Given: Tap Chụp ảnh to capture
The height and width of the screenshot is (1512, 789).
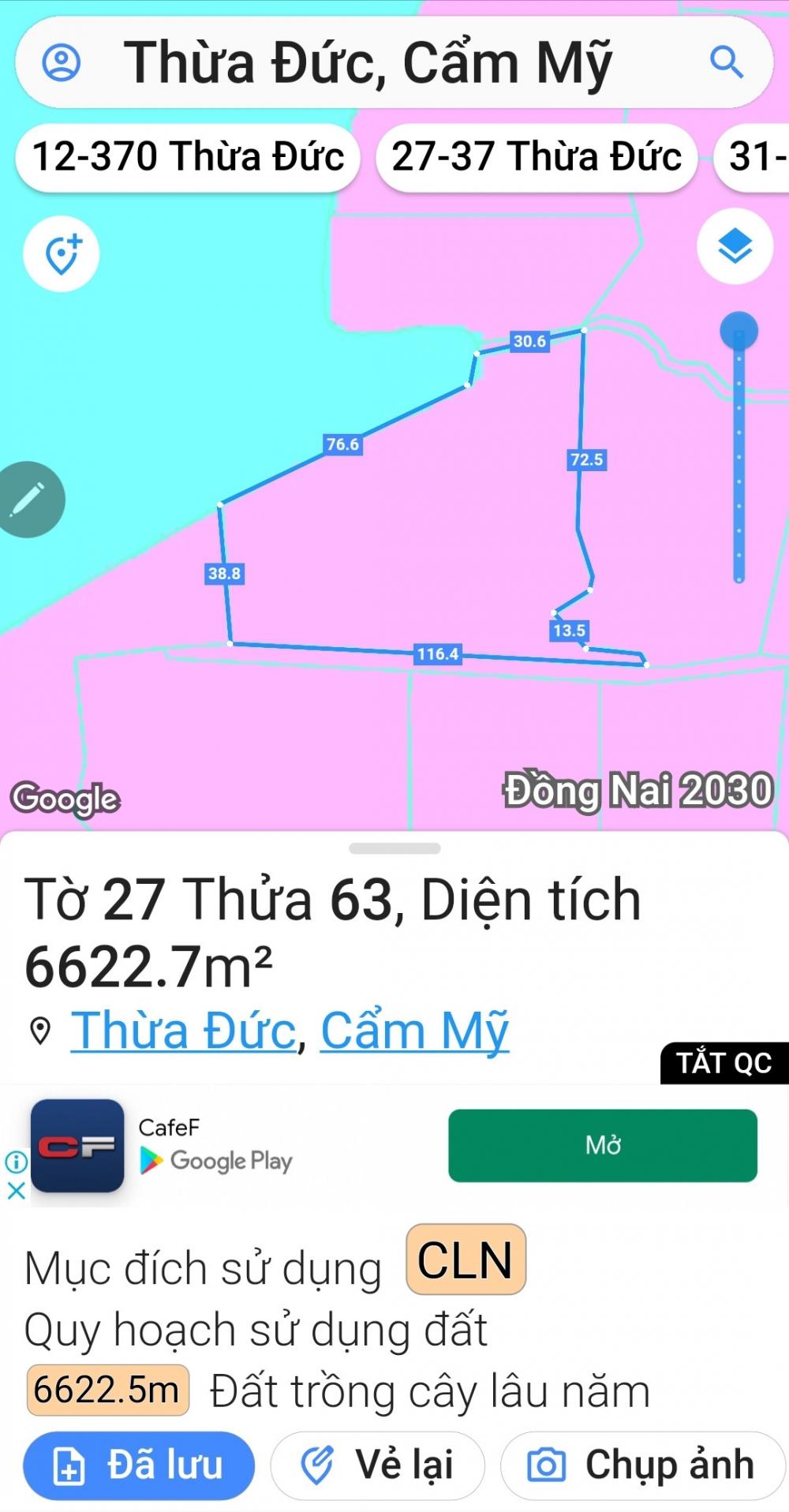Looking at the screenshot, I should [x=643, y=1465].
